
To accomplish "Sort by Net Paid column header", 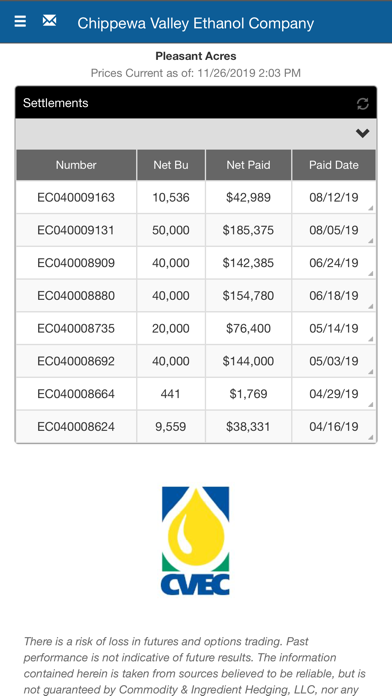I will 248,165.
